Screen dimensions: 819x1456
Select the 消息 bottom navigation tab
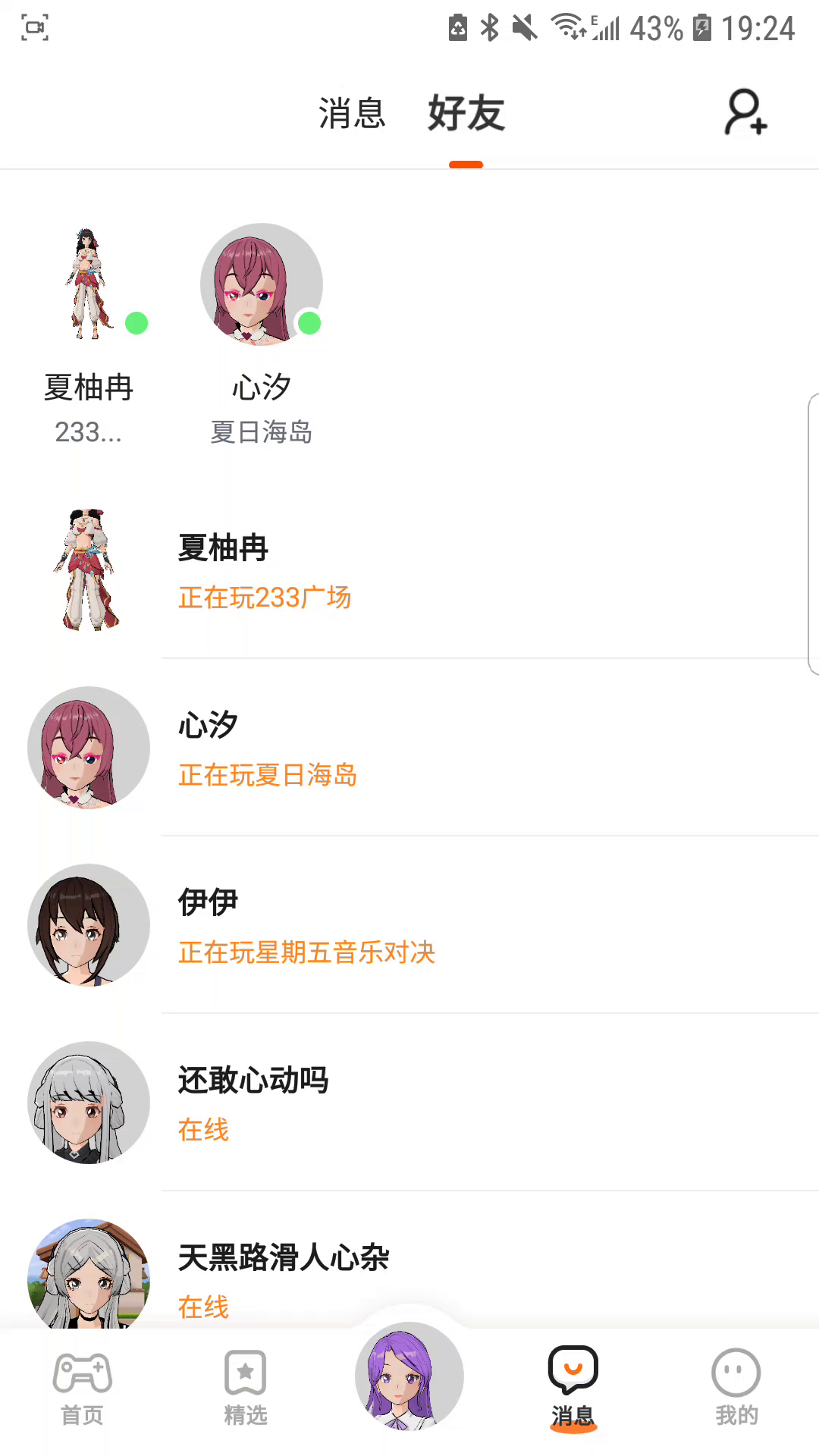point(573,1388)
